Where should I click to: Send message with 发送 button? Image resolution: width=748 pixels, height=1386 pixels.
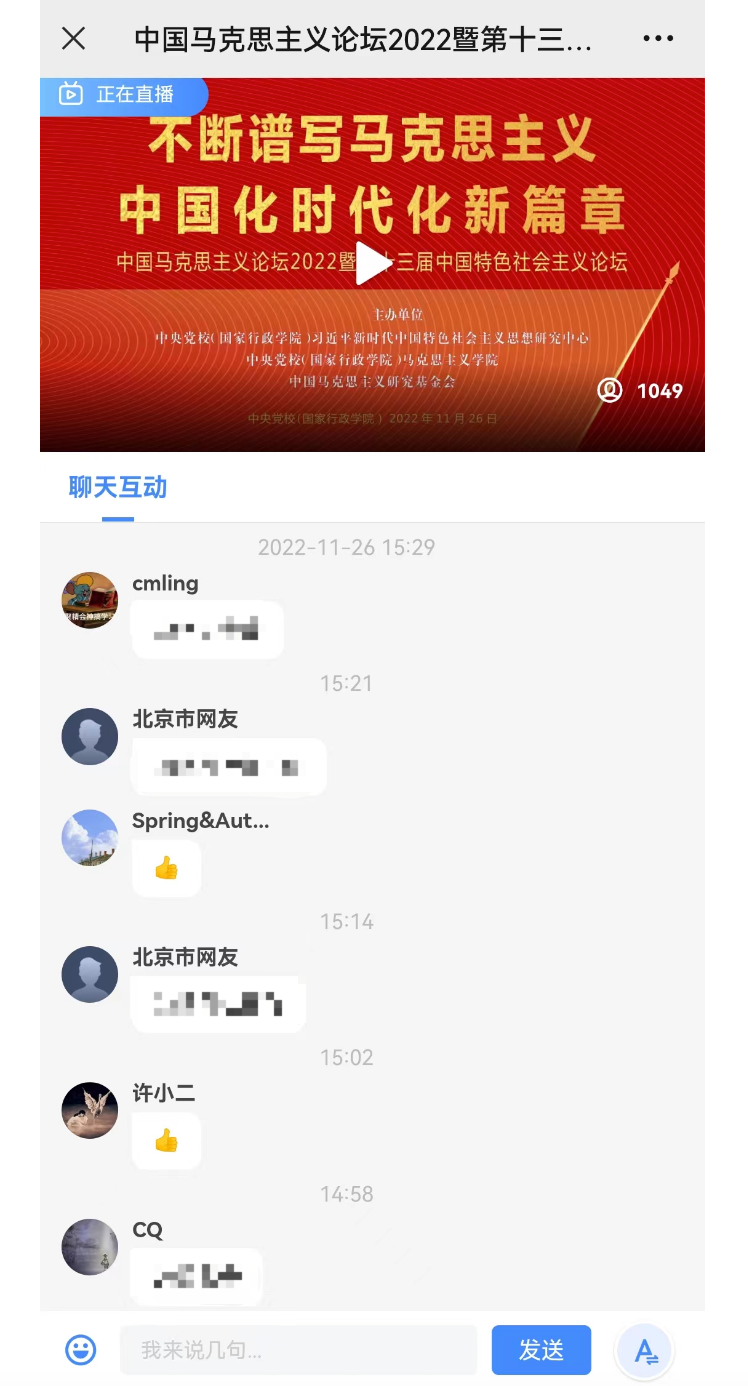(541, 1350)
